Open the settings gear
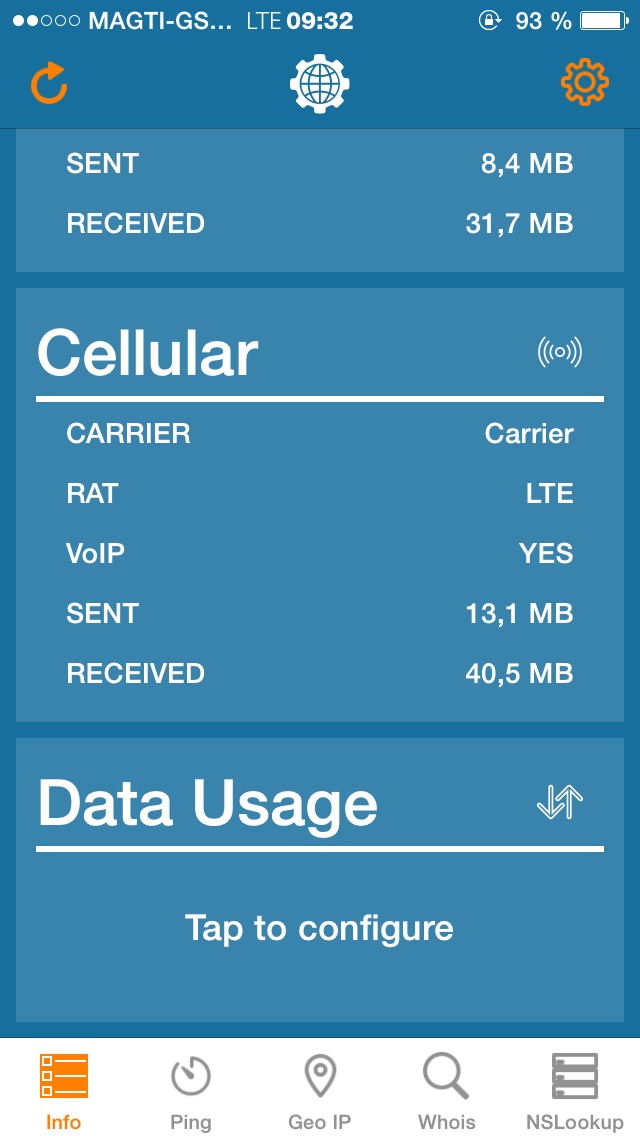This screenshot has height=1136, width=640. point(584,84)
